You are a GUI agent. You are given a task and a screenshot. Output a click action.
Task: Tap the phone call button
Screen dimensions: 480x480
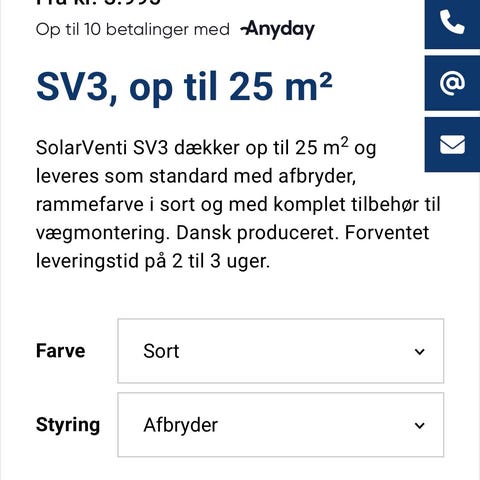click(x=452, y=23)
